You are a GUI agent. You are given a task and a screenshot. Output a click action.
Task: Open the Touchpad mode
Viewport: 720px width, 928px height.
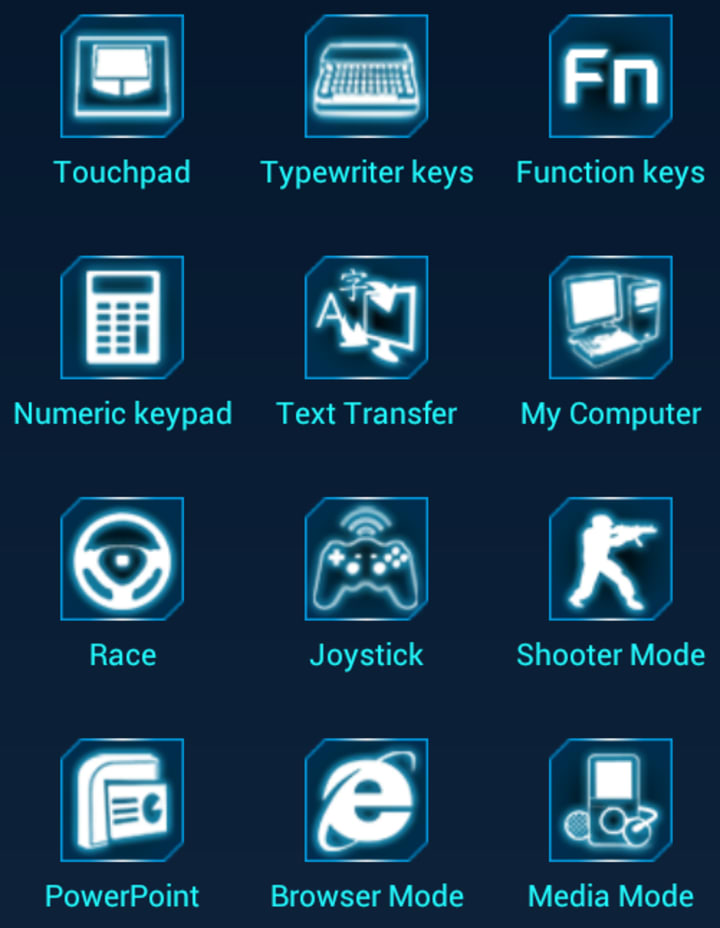(x=122, y=76)
